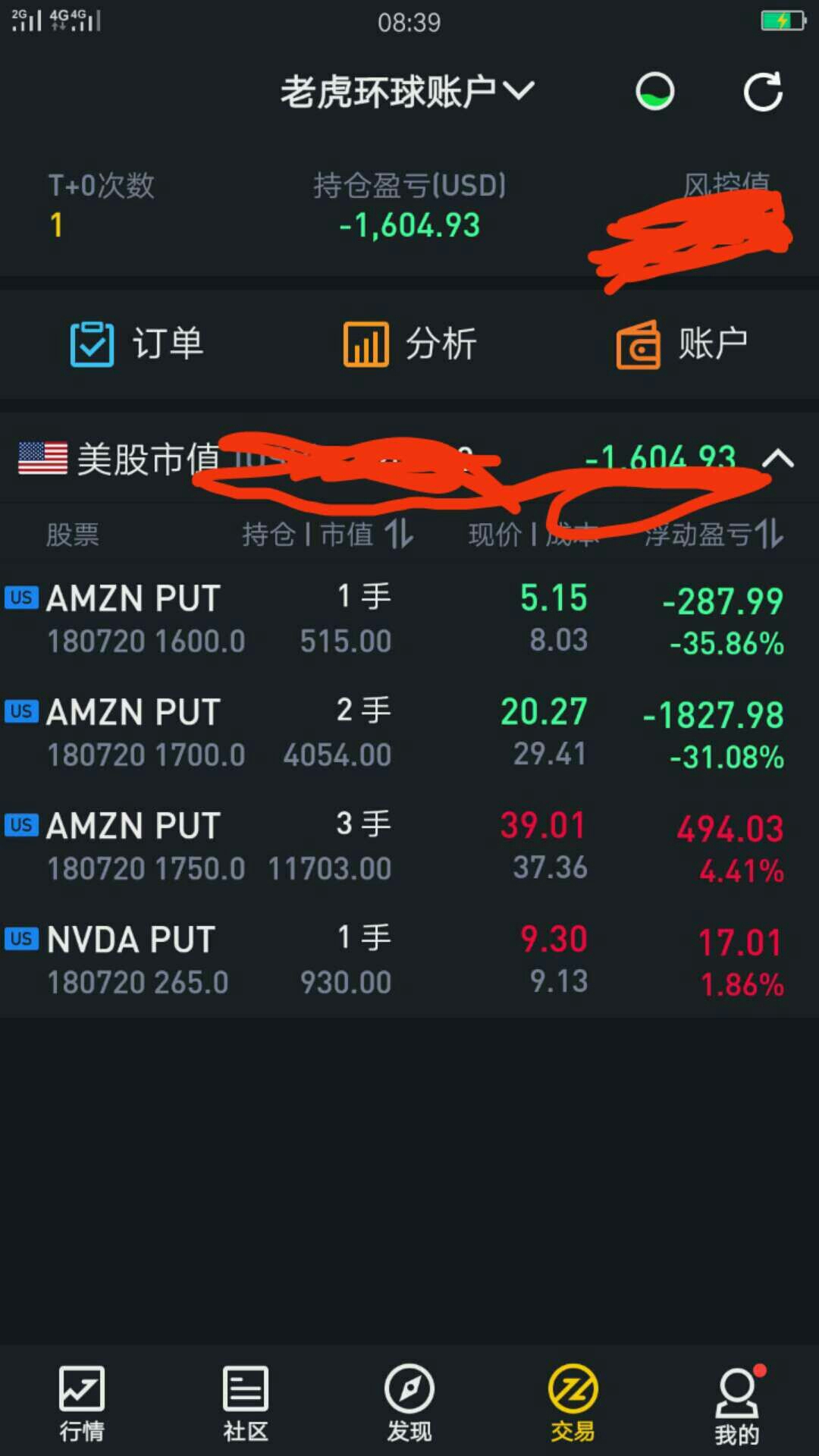Sort by 浮动盈亏

714,535
